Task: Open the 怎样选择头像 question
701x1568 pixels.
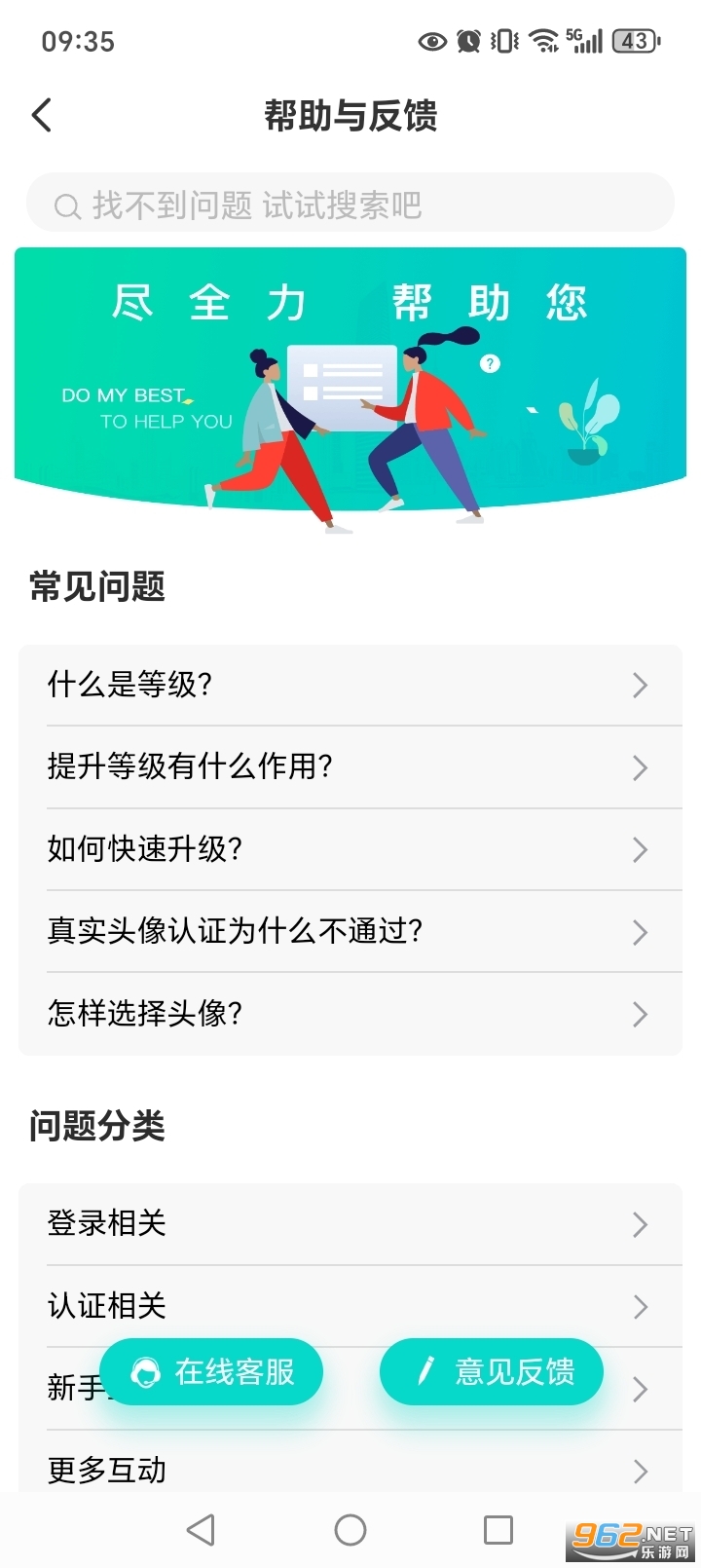Action: click(x=350, y=1014)
